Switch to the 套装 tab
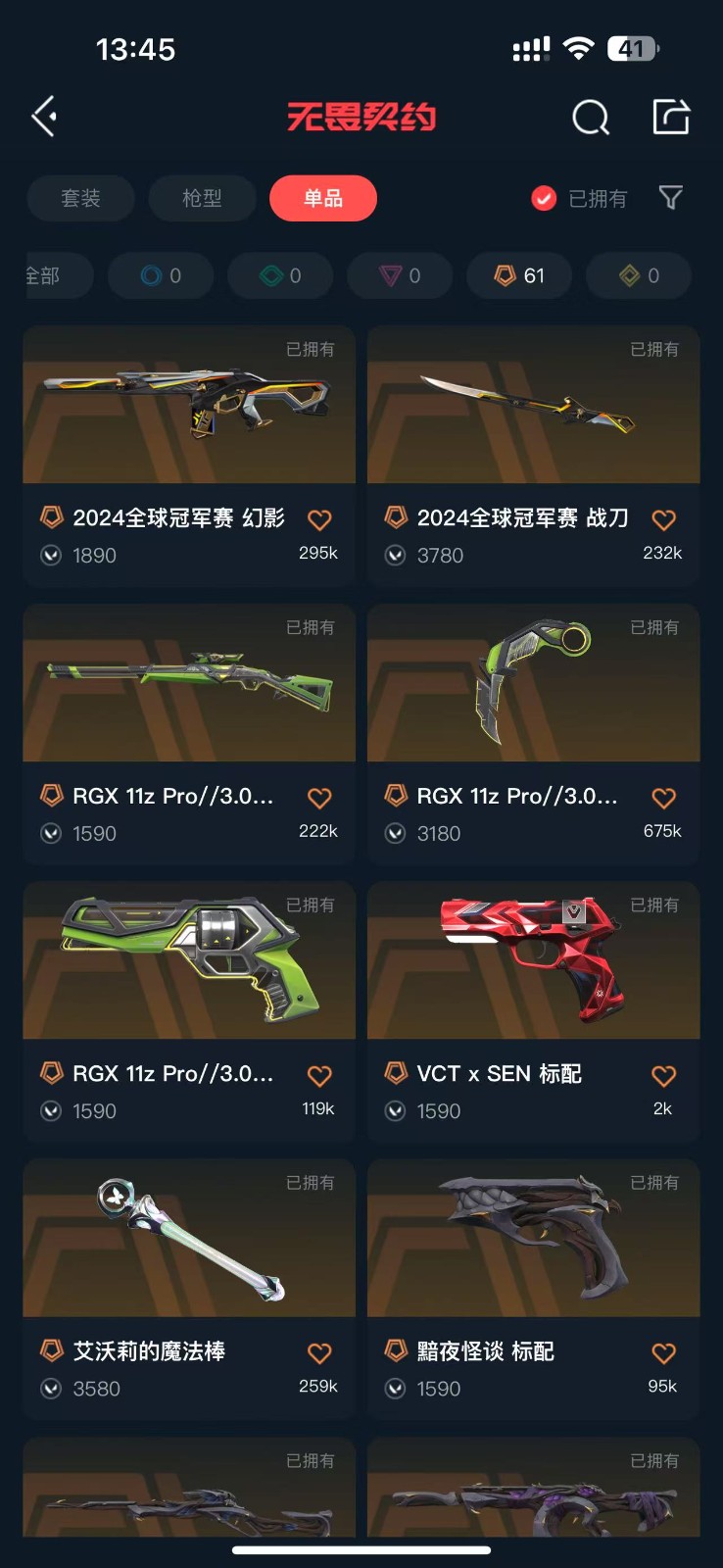This screenshot has width=723, height=1568. tap(80, 198)
